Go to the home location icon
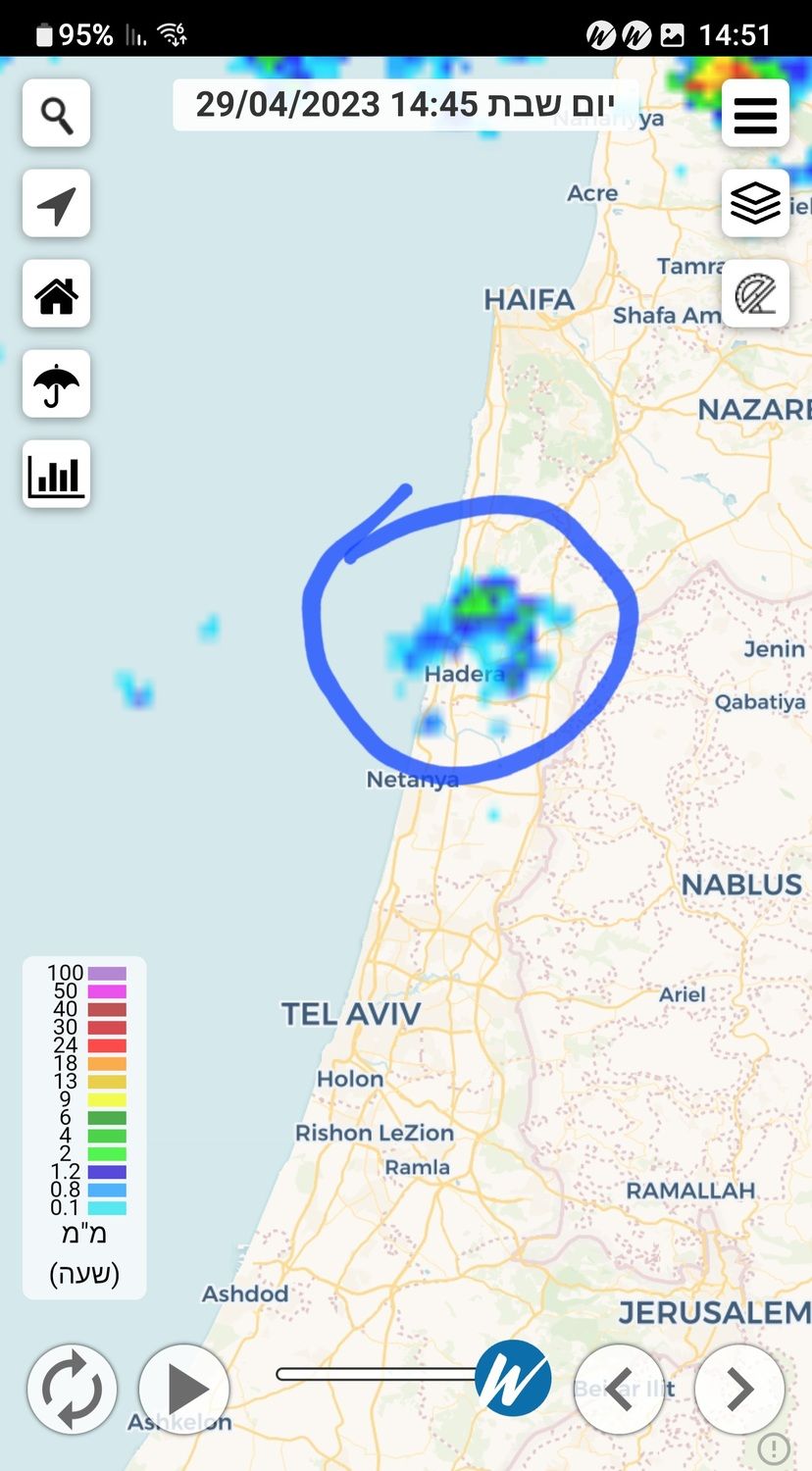Image resolution: width=812 pixels, height=1471 pixels. (x=57, y=294)
